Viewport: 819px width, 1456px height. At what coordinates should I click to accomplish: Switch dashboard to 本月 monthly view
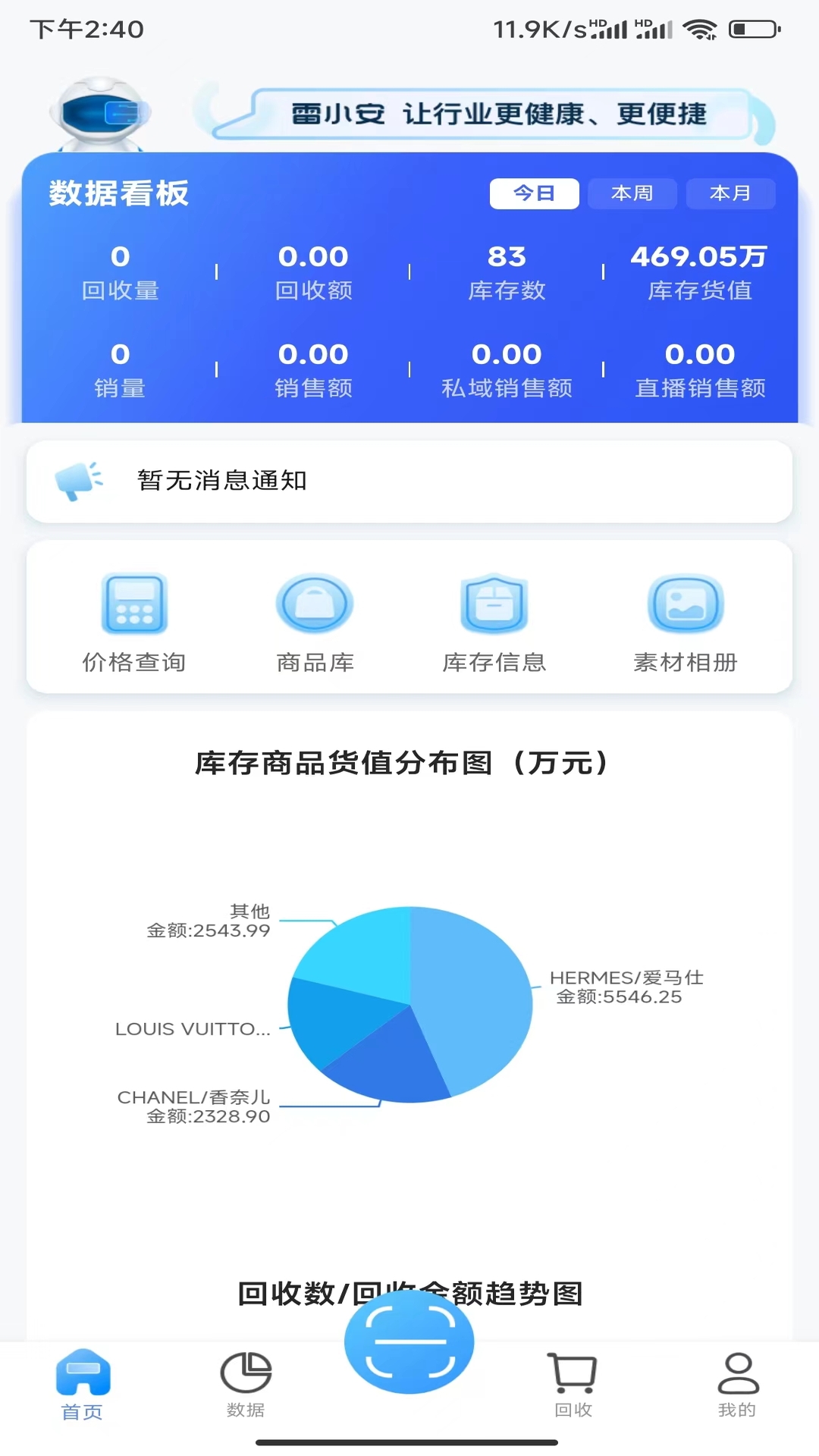730,193
